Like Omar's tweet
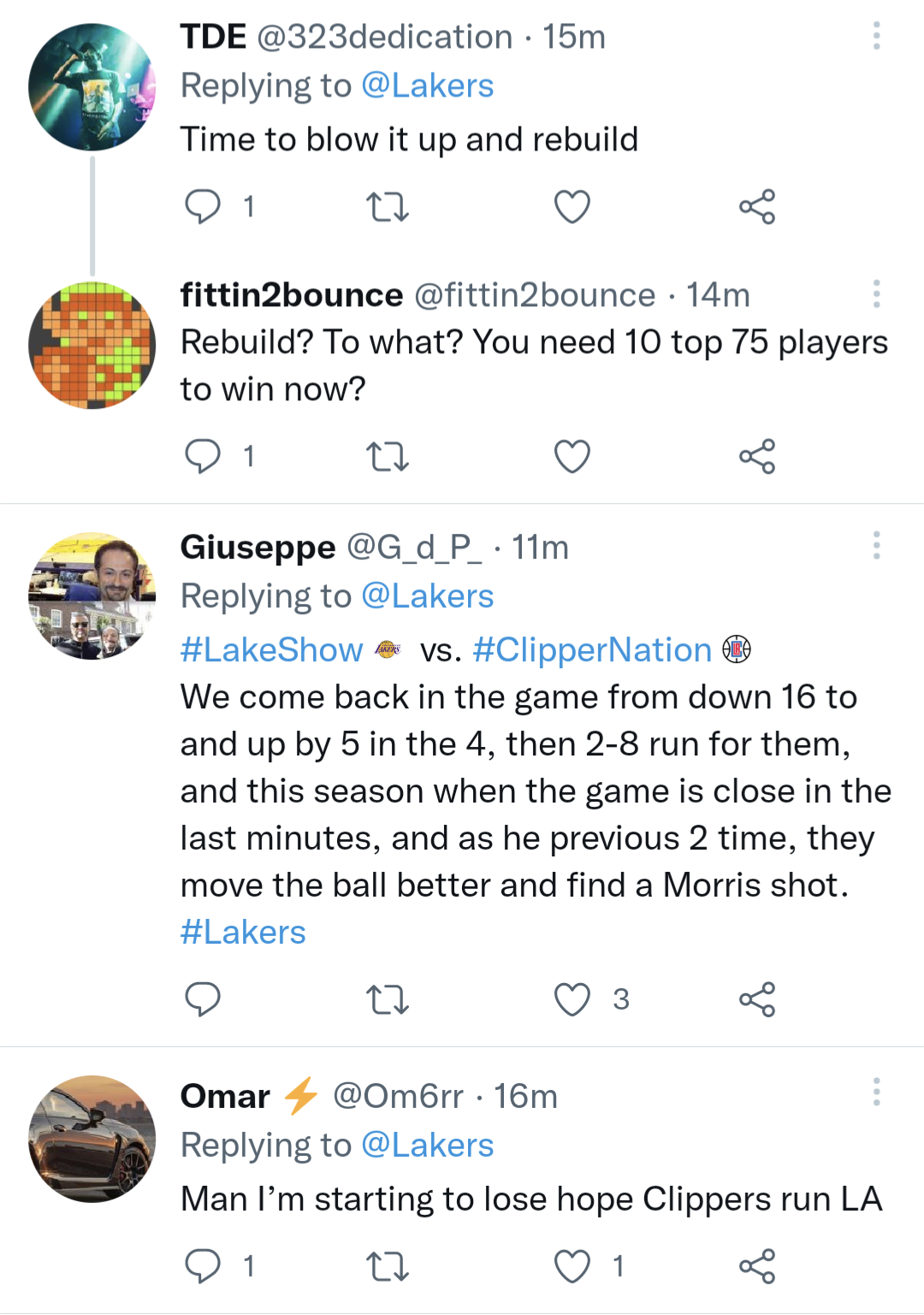Image resolution: width=924 pixels, height=1315 pixels. click(x=572, y=1266)
